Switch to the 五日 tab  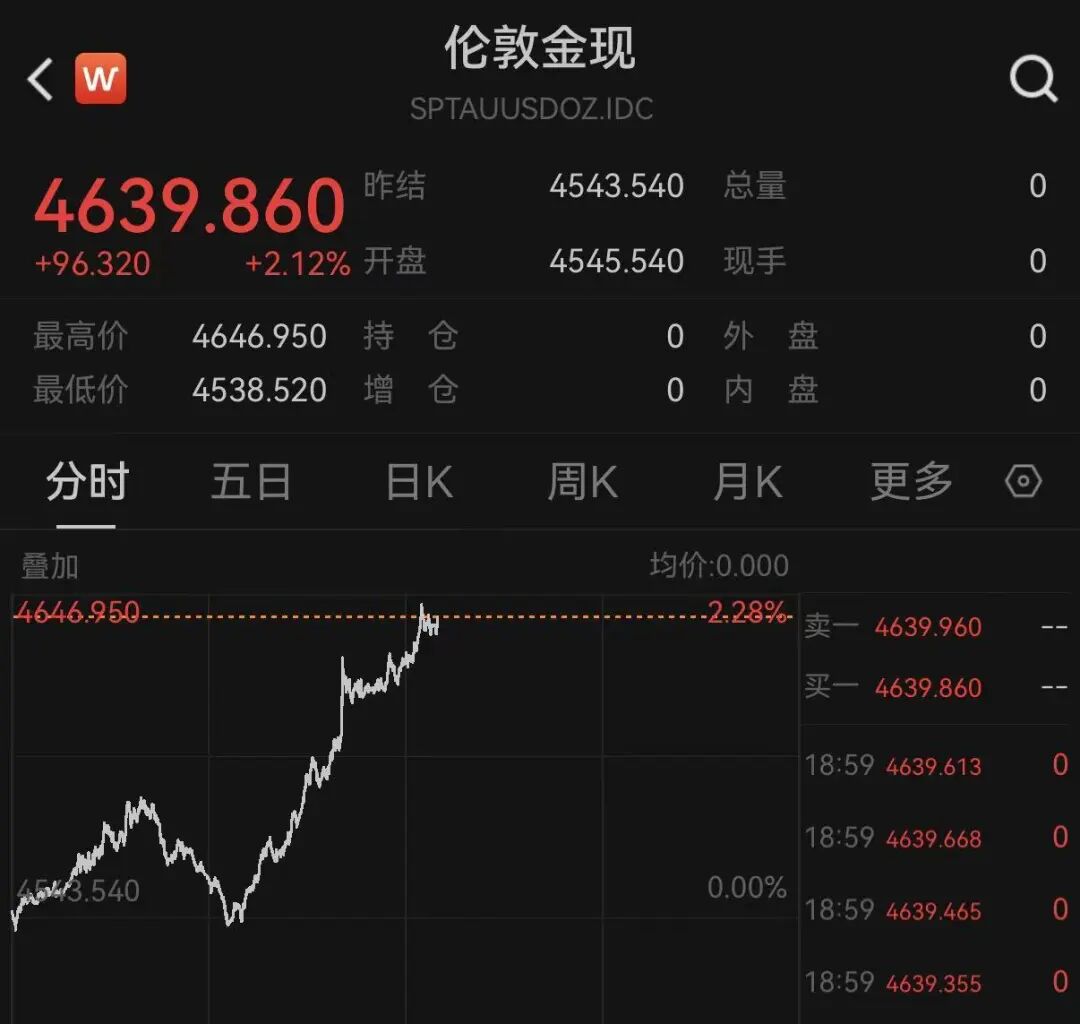[x=251, y=483]
